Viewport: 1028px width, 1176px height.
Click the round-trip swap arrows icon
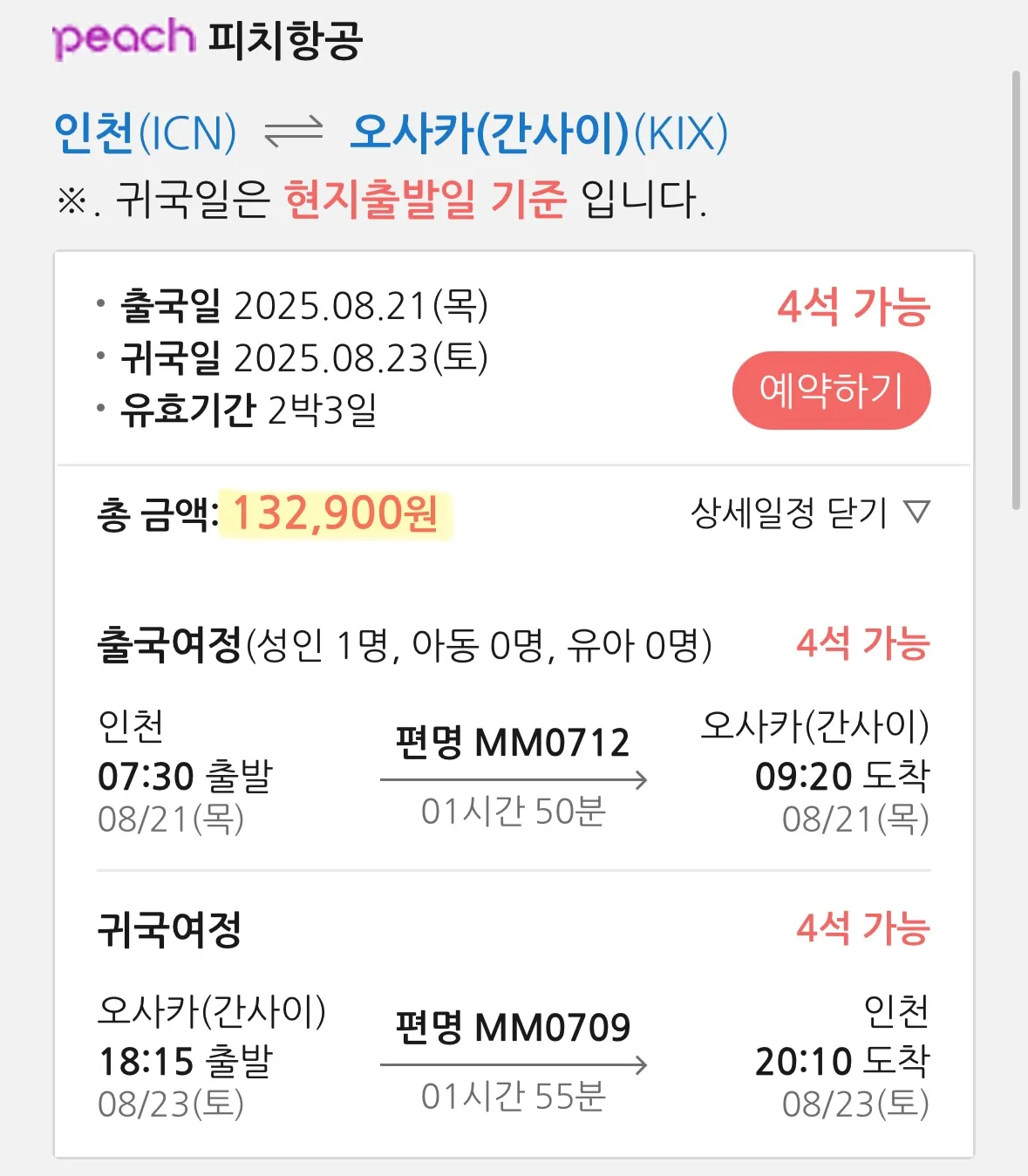294,133
